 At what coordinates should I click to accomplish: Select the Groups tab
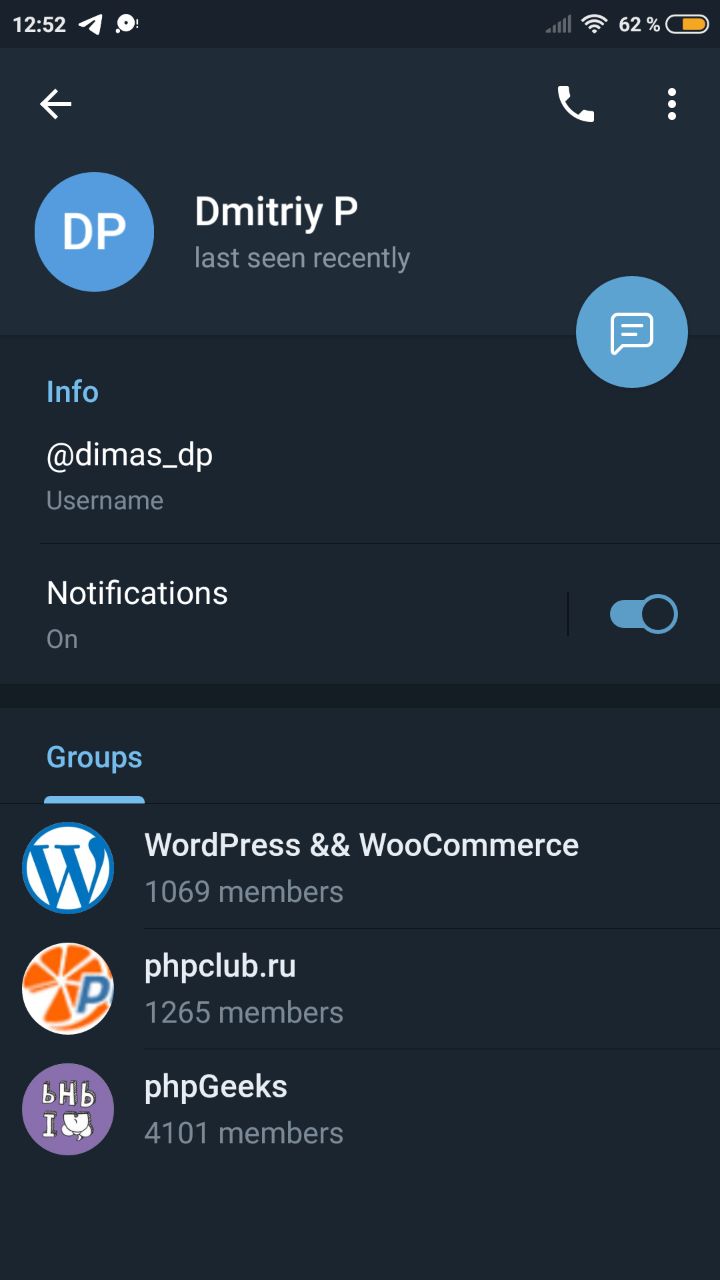point(94,758)
